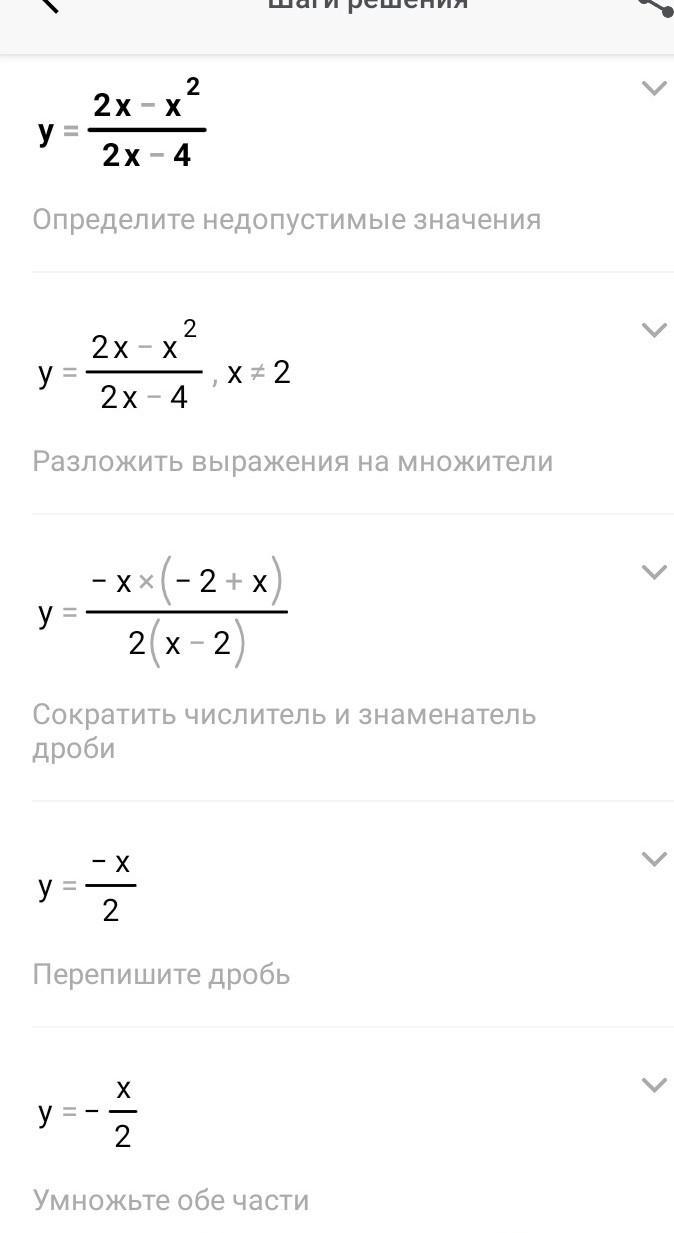This screenshot has width=674, height=1233.
Task: Expand the 'Определите недопустимые значения' step
Action: tap(653, 89)
